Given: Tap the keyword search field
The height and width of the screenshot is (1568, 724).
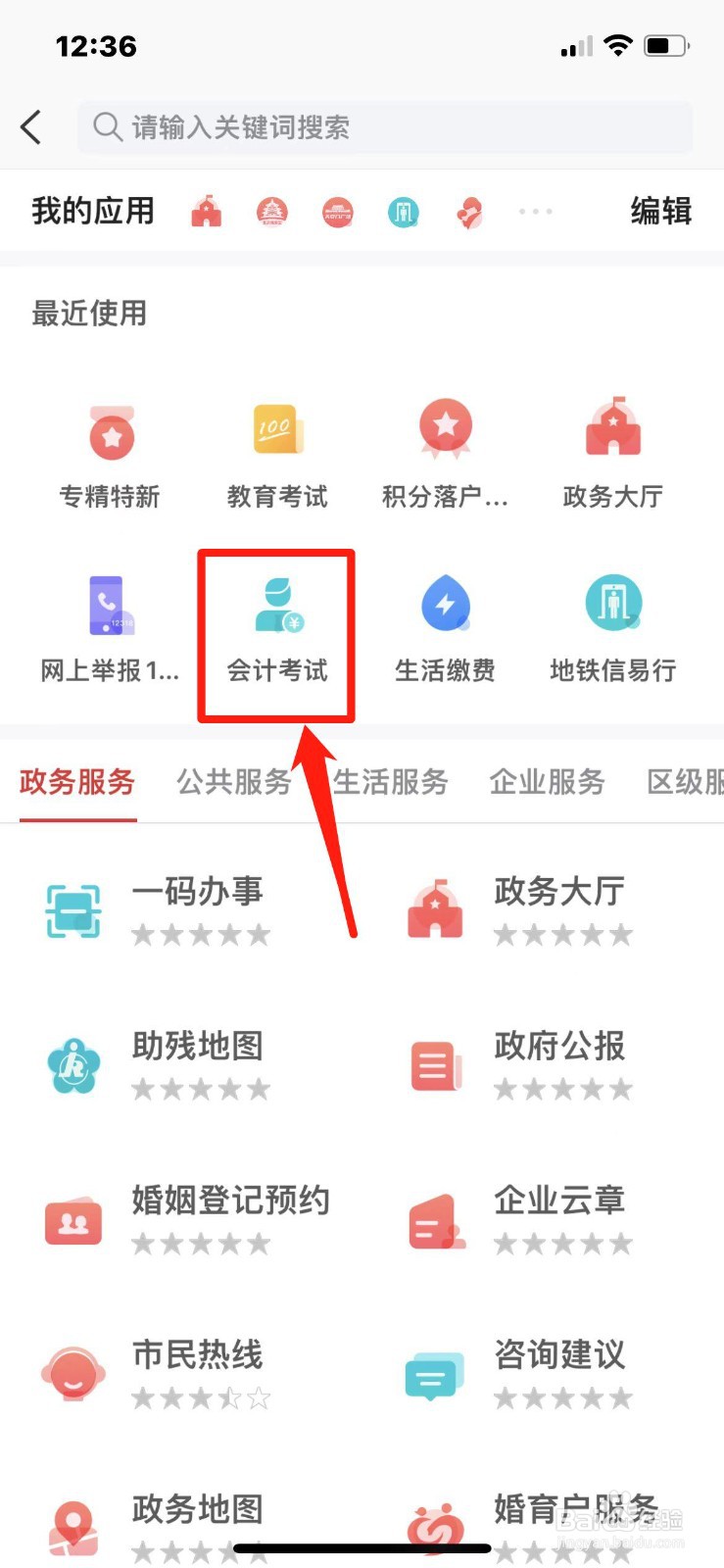Looking at the screenshot, I should pyautogui.click(x=382, y=126).
